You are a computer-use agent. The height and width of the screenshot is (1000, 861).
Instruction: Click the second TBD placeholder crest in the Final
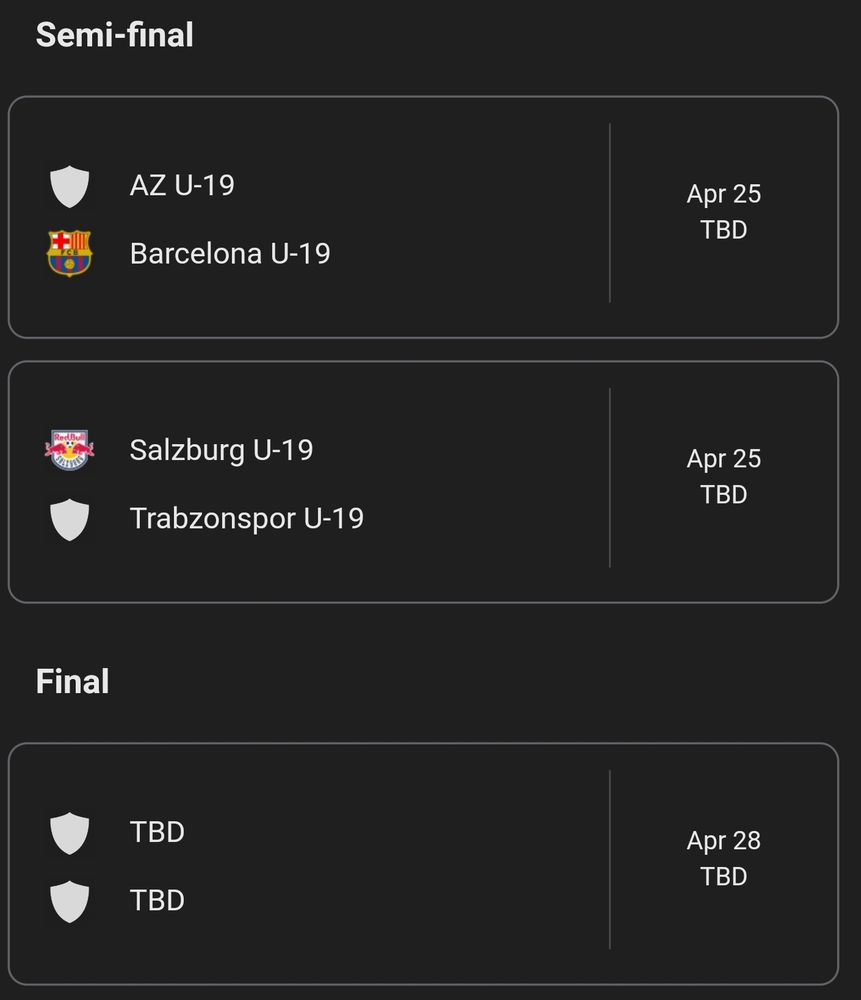[69, 900]
